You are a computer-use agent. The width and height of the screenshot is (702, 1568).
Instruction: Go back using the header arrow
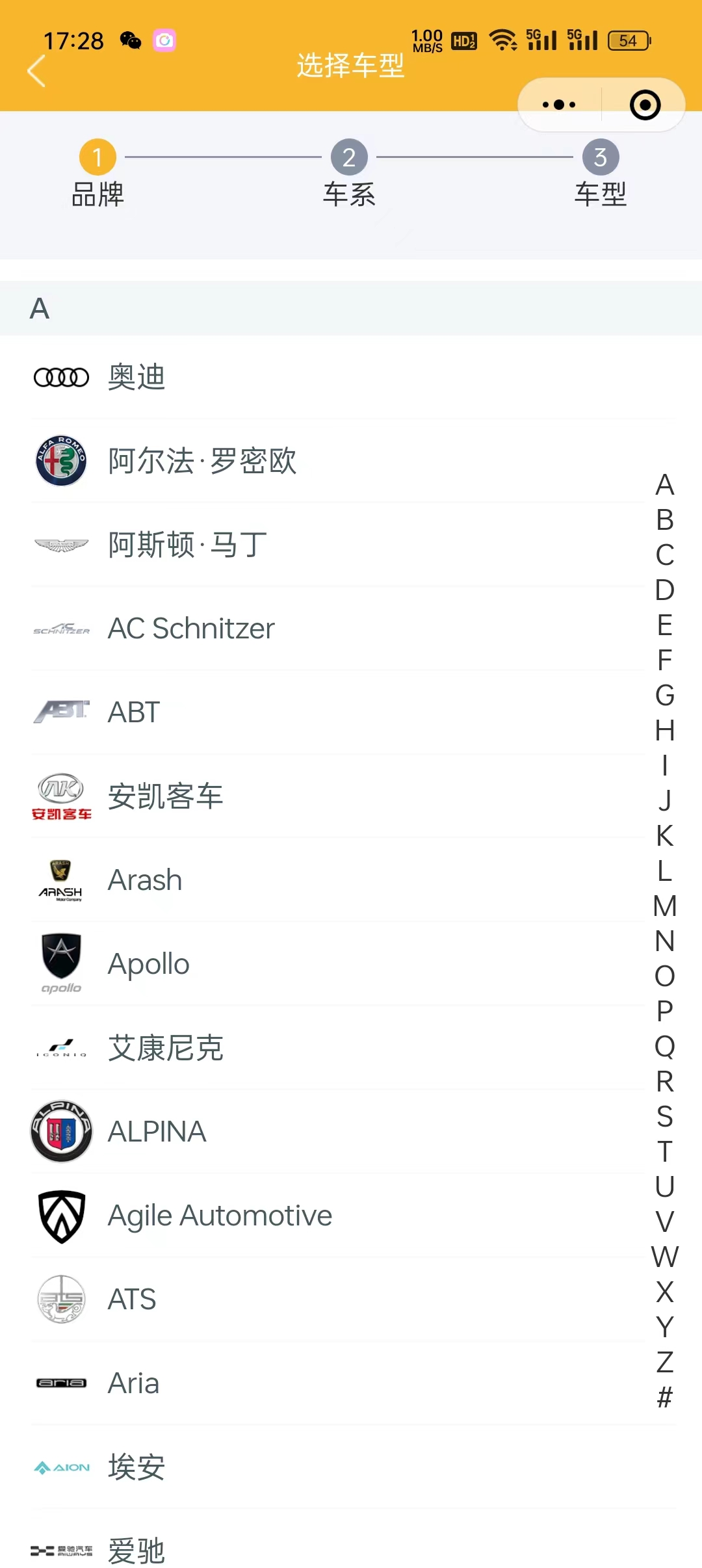36,70
